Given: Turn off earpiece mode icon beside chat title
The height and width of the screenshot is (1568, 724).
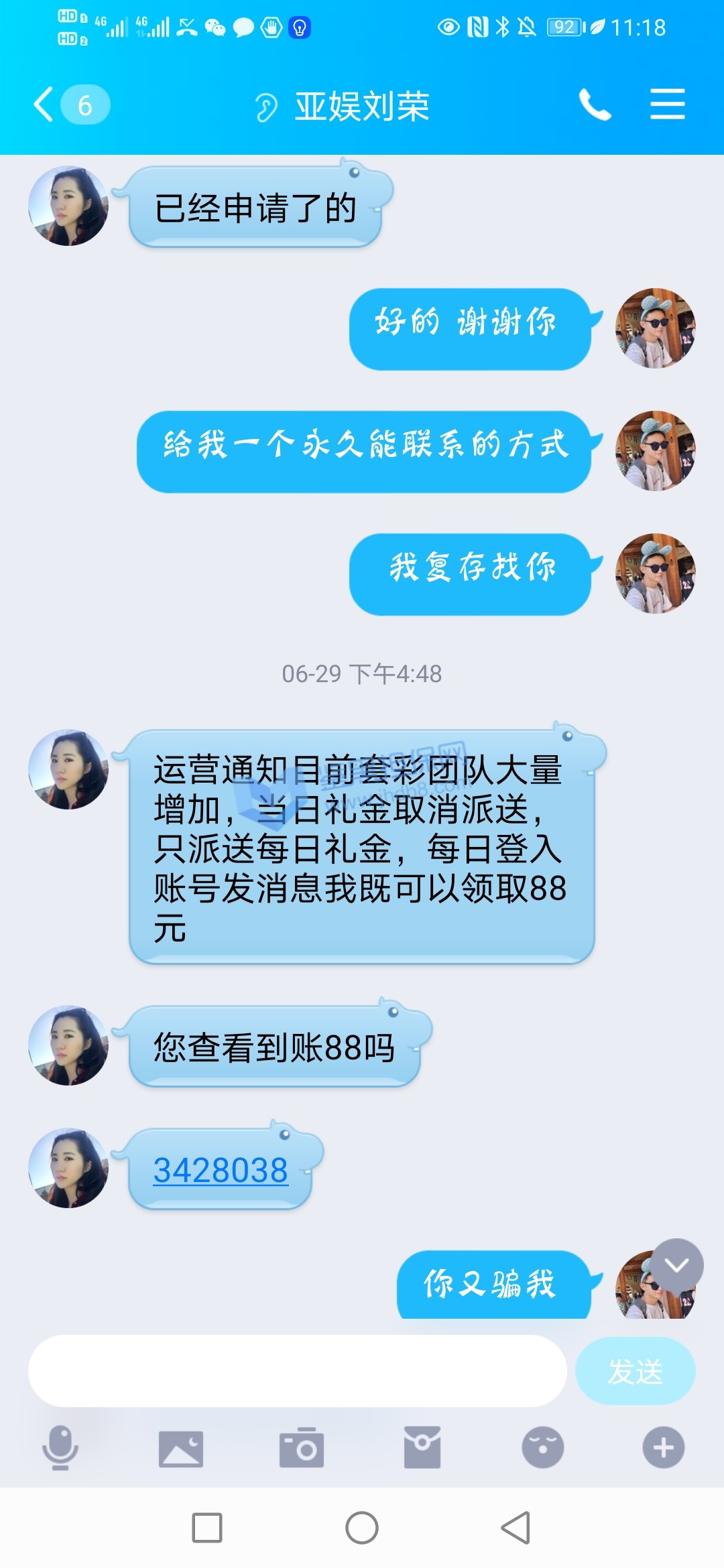Looking at the screenshot, I should [x=266, y=107].
